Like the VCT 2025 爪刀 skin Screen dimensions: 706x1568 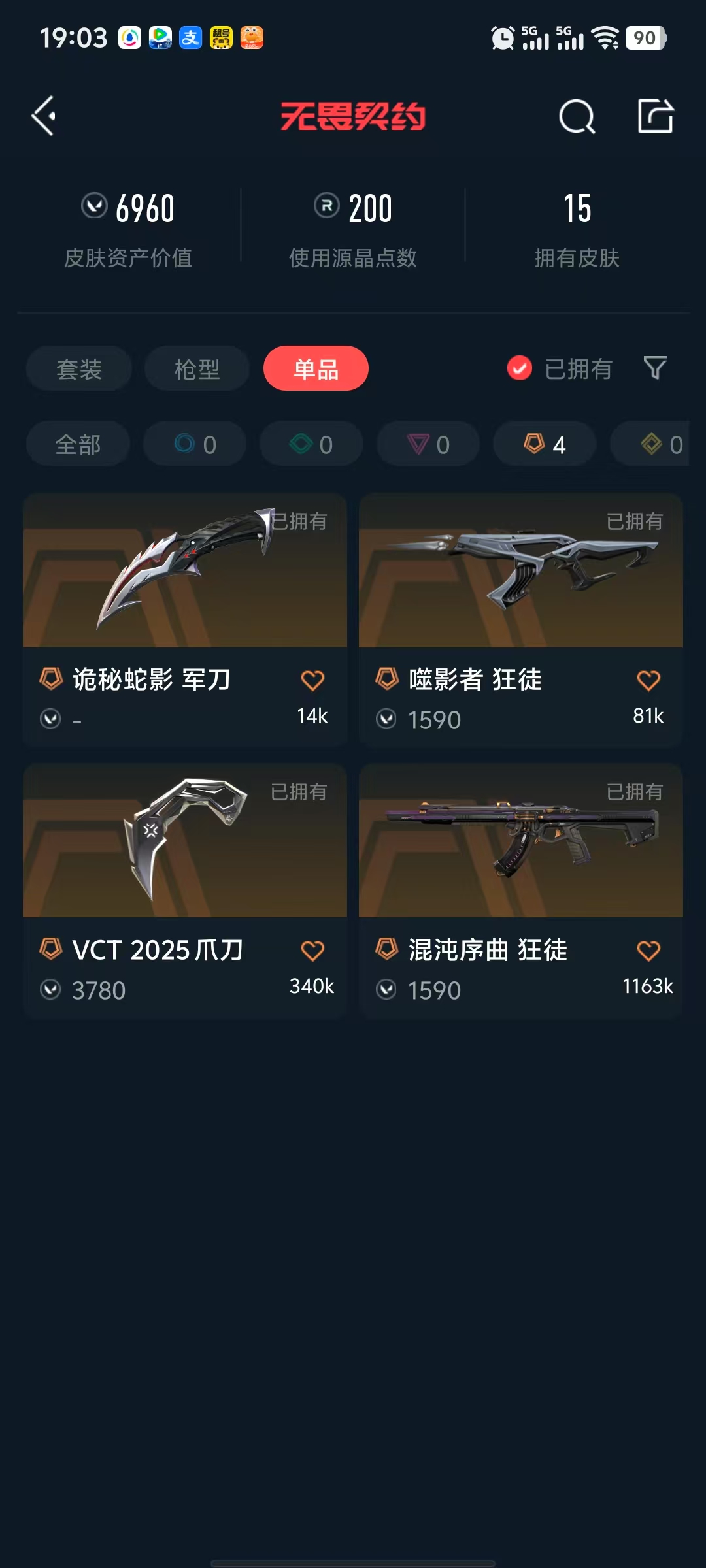[312, 951]
